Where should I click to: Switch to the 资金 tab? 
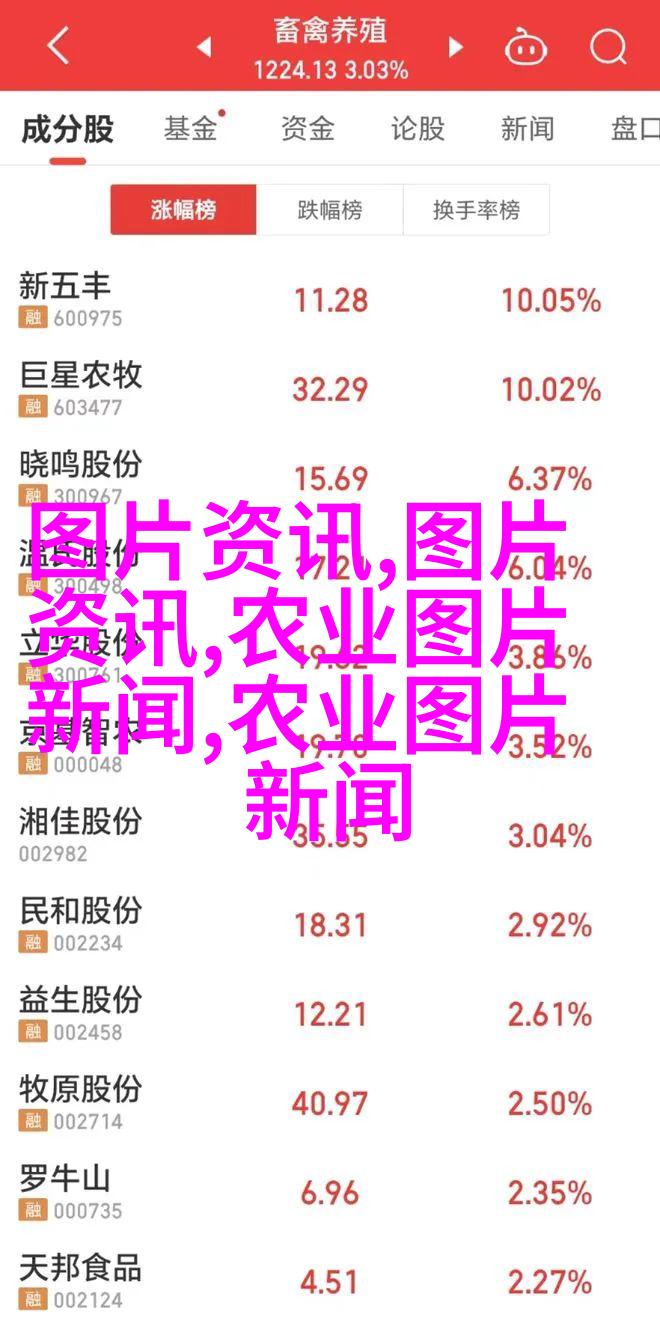(x=306, y=128)
